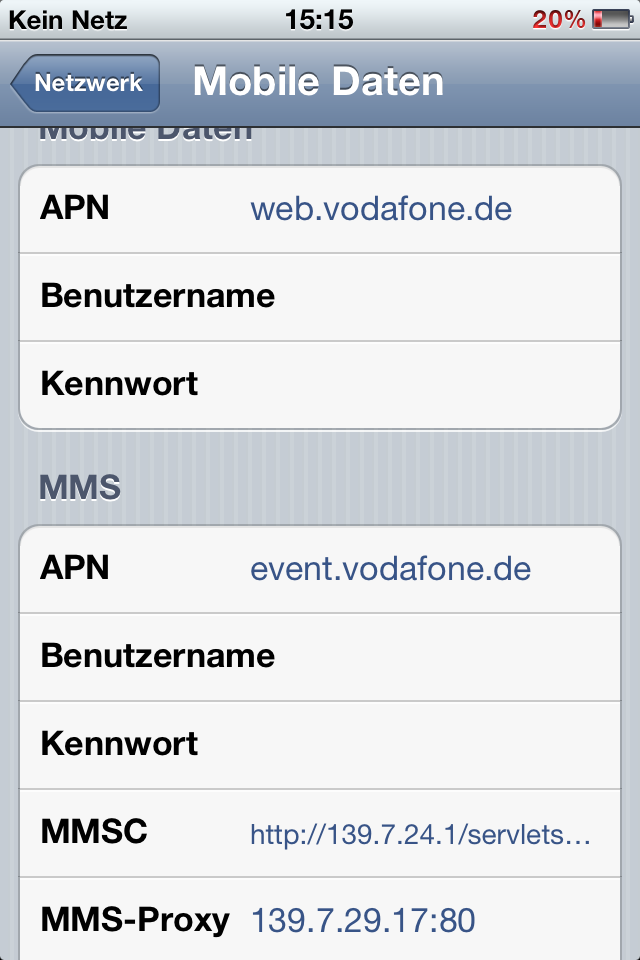Edit the MMSC server address field
The image size is (640, 960).
pyautogui.click(x=420, y=832)
